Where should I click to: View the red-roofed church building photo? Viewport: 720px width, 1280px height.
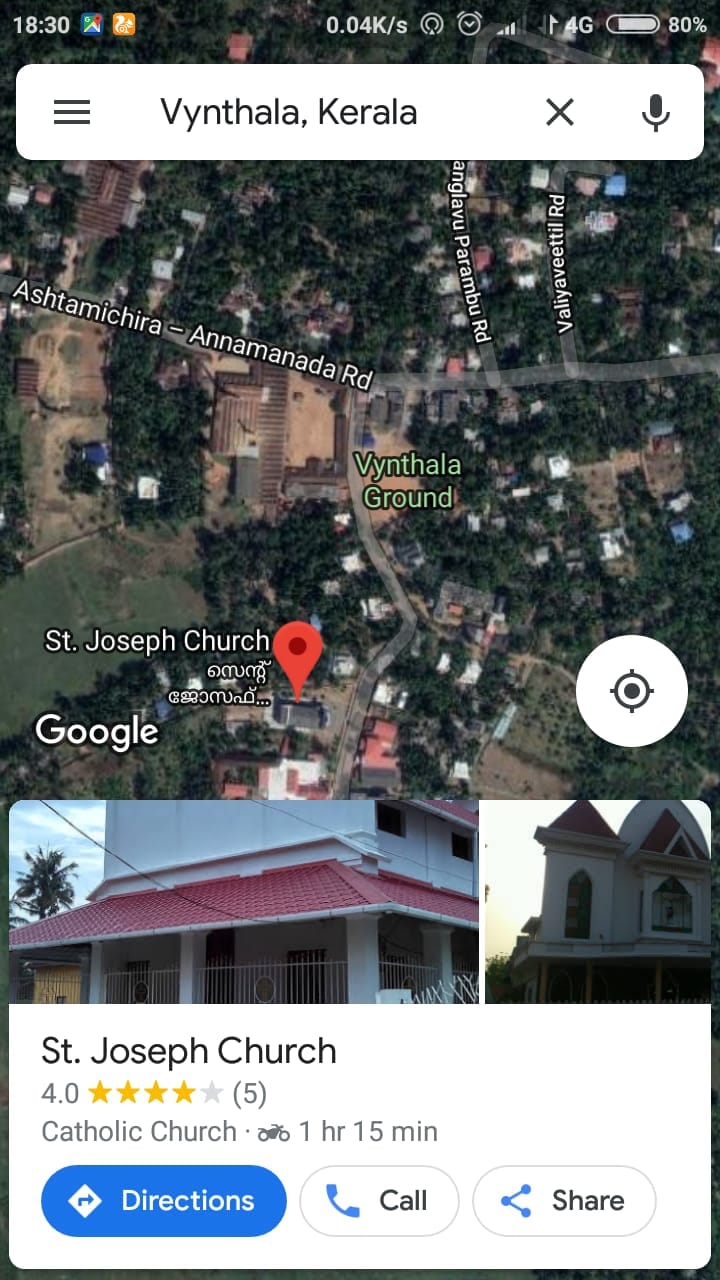pos(244,902)
